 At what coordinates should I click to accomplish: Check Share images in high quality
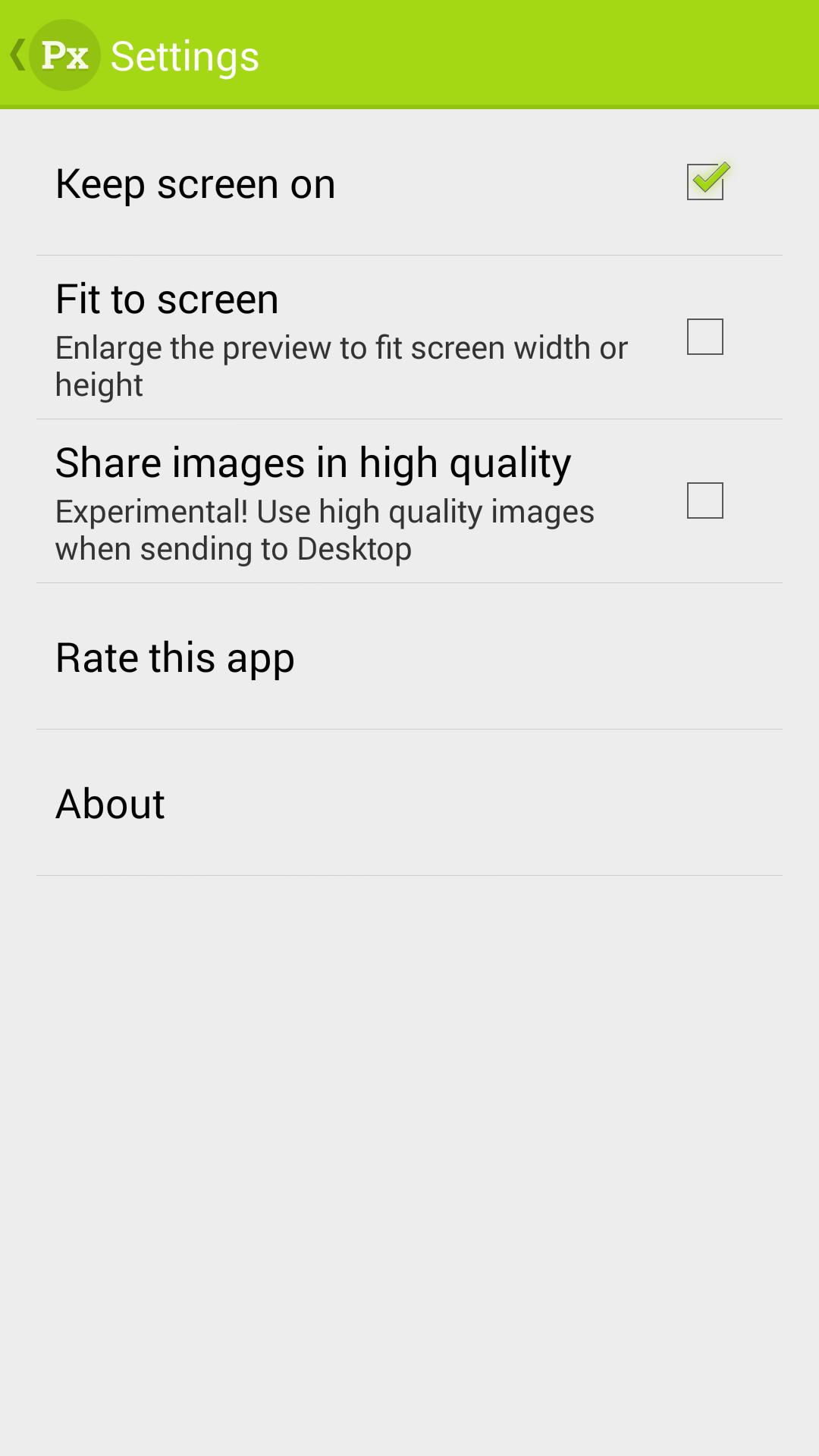[x=705, y=500]
